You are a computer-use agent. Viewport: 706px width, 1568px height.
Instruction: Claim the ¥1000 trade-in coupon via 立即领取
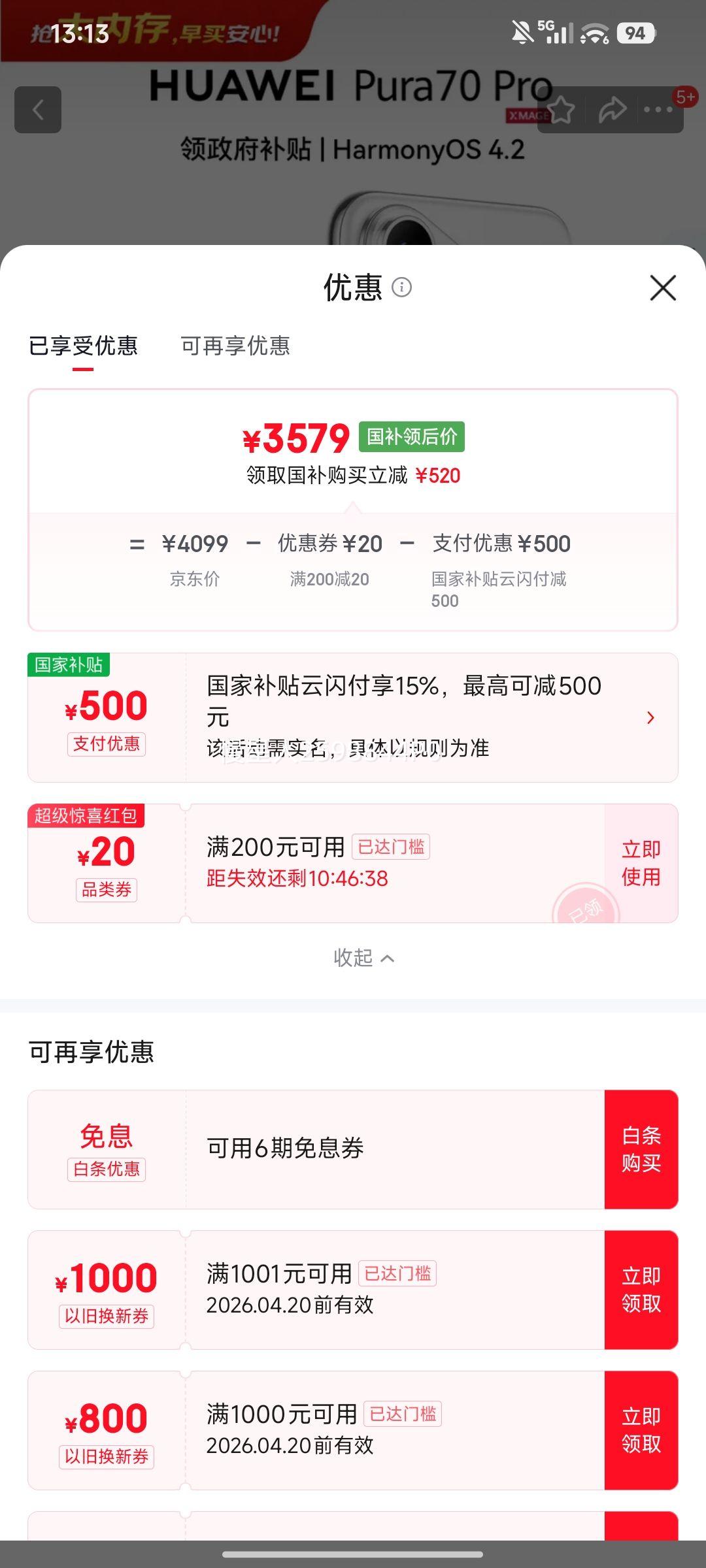tap(641, 1290)
